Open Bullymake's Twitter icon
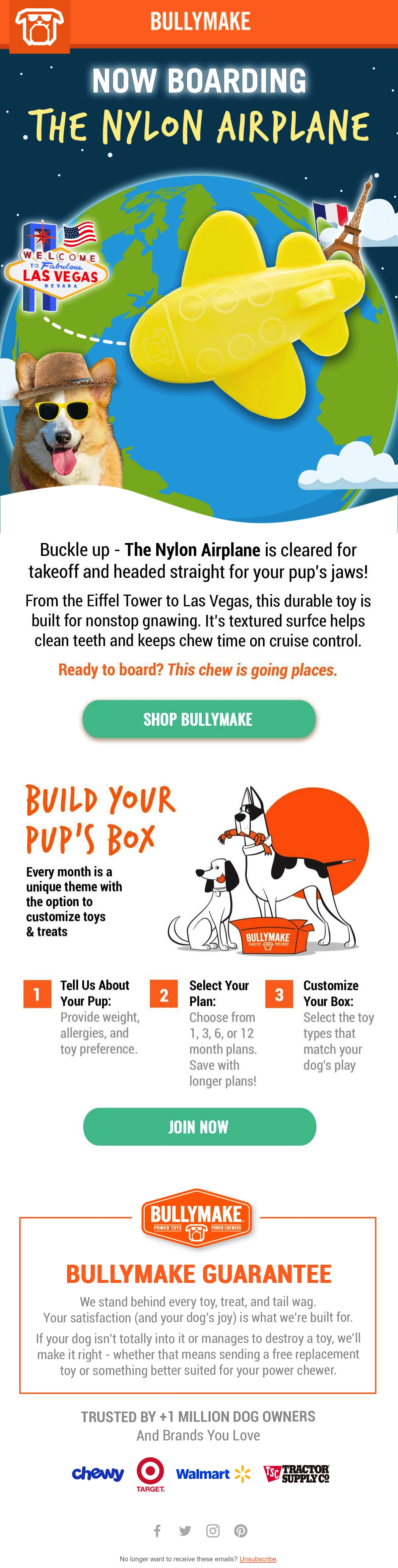 coord(185,1530)
